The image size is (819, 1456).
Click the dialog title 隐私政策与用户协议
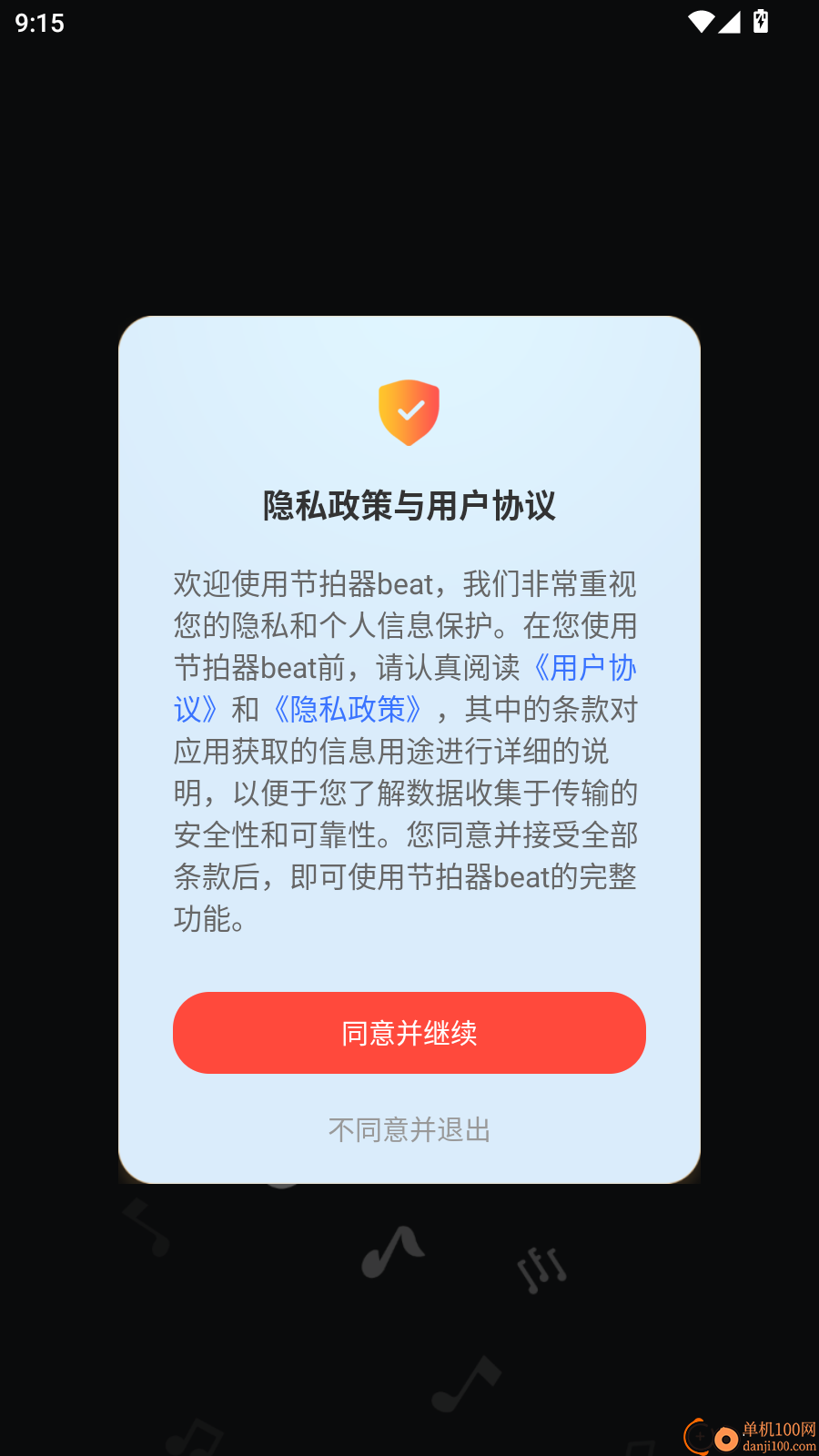point(409,502)
